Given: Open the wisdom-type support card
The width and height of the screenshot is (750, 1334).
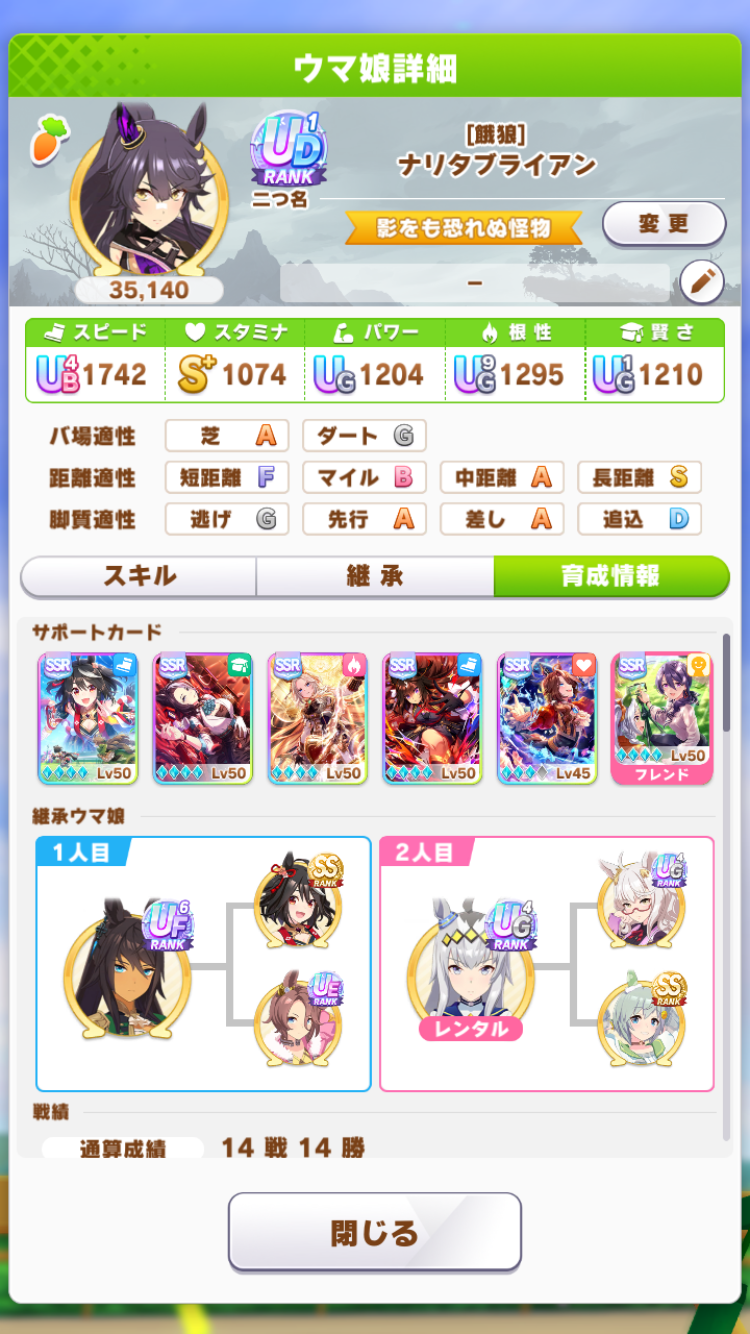Looking at the screenshot, I should pos(202,718).
